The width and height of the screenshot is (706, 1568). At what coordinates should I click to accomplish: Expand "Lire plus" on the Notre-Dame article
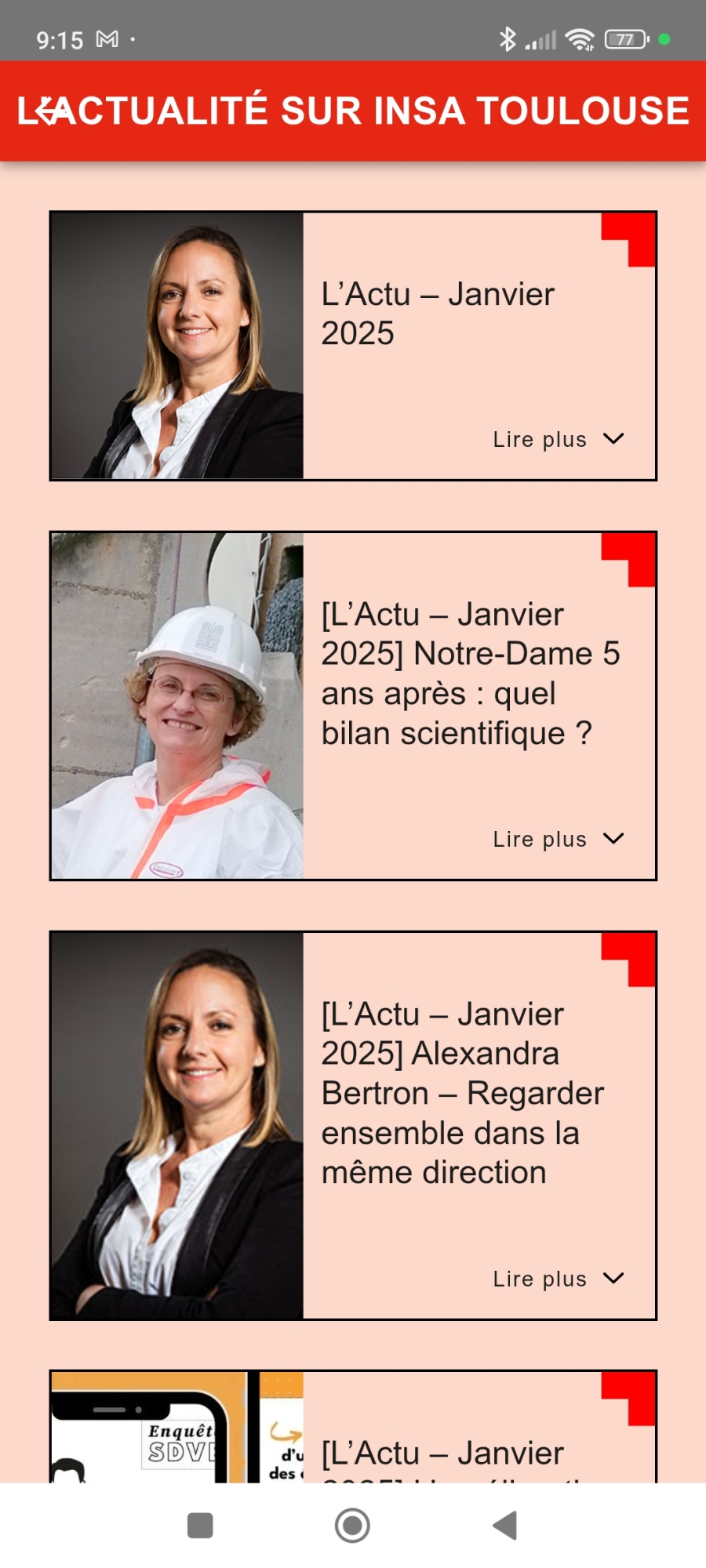tap(558, 839)
